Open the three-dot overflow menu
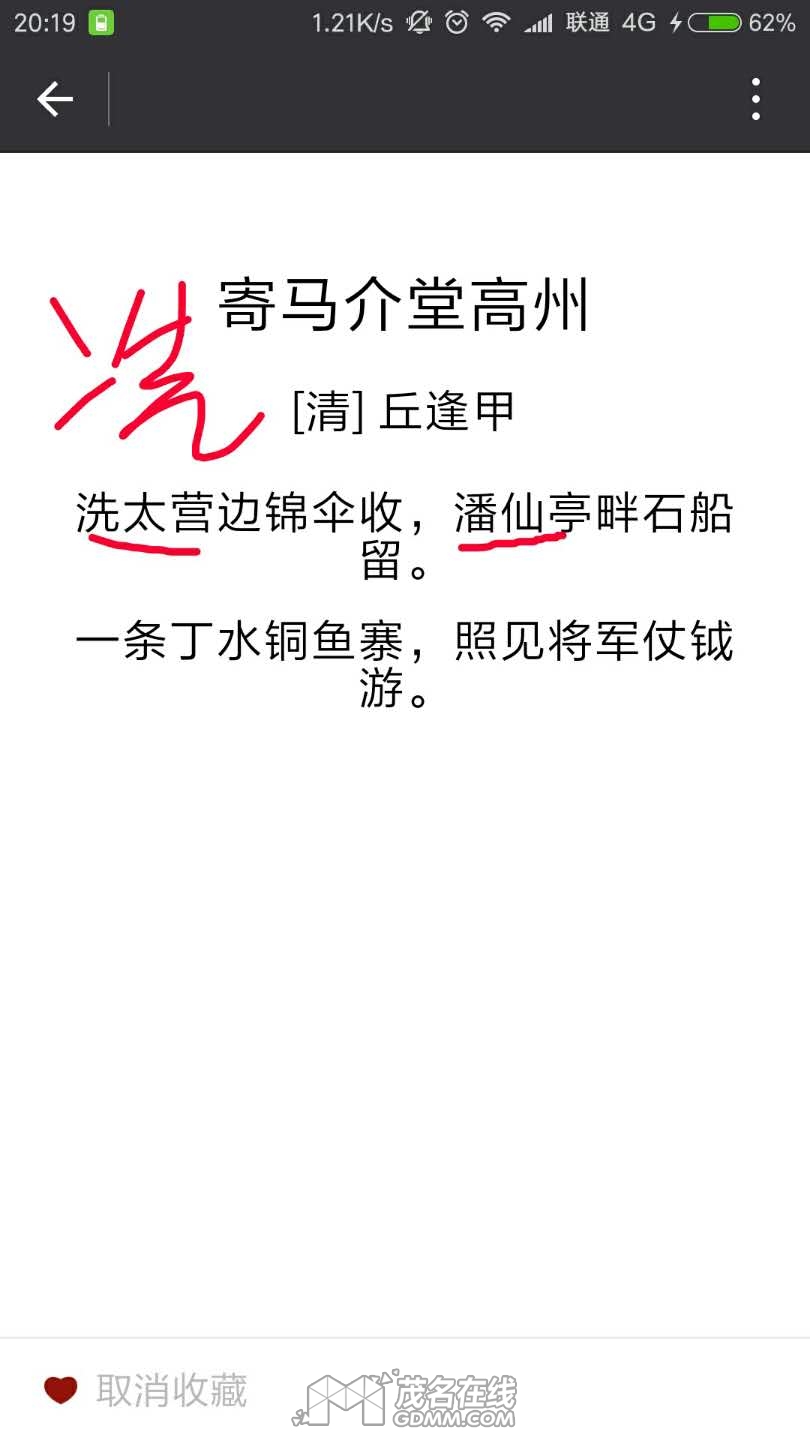Image resolution: width=810 pixels, height=1440 pixels. coord(756,99)
